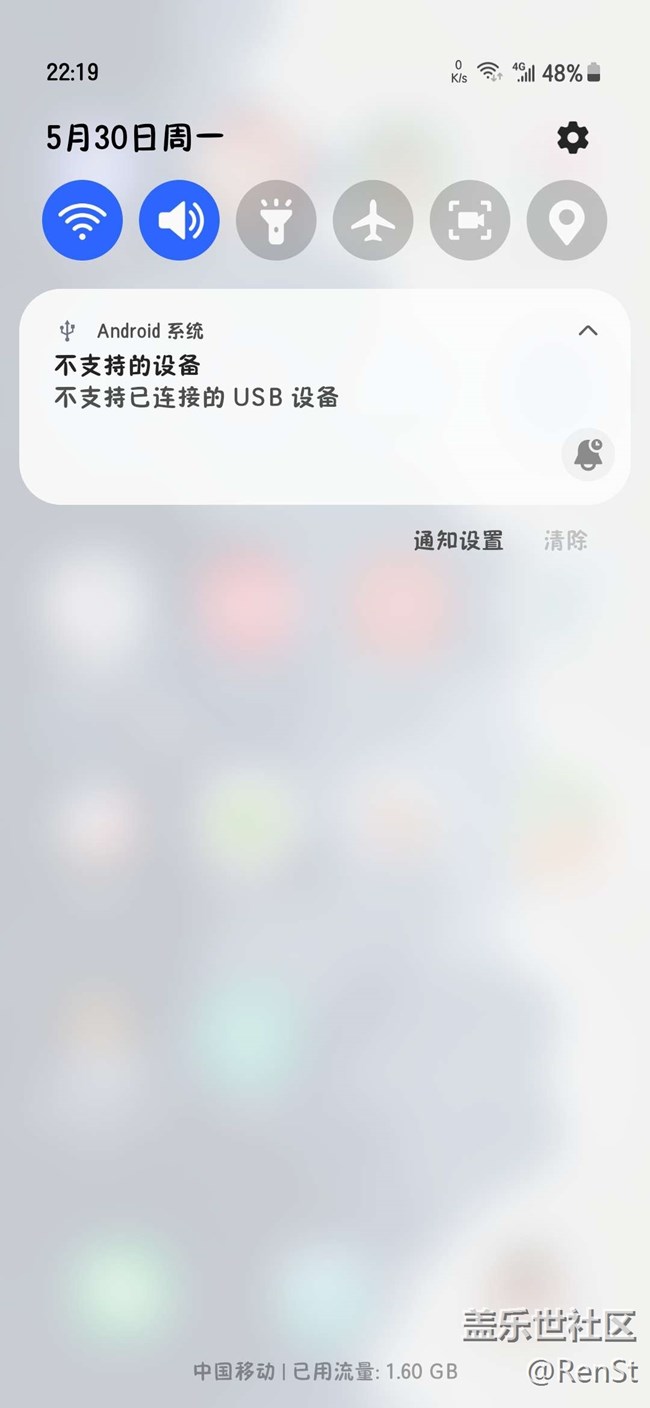This screenshot has width=650, height=1408.
Task: Turn on the flashlight
Action: click(276, 220)
